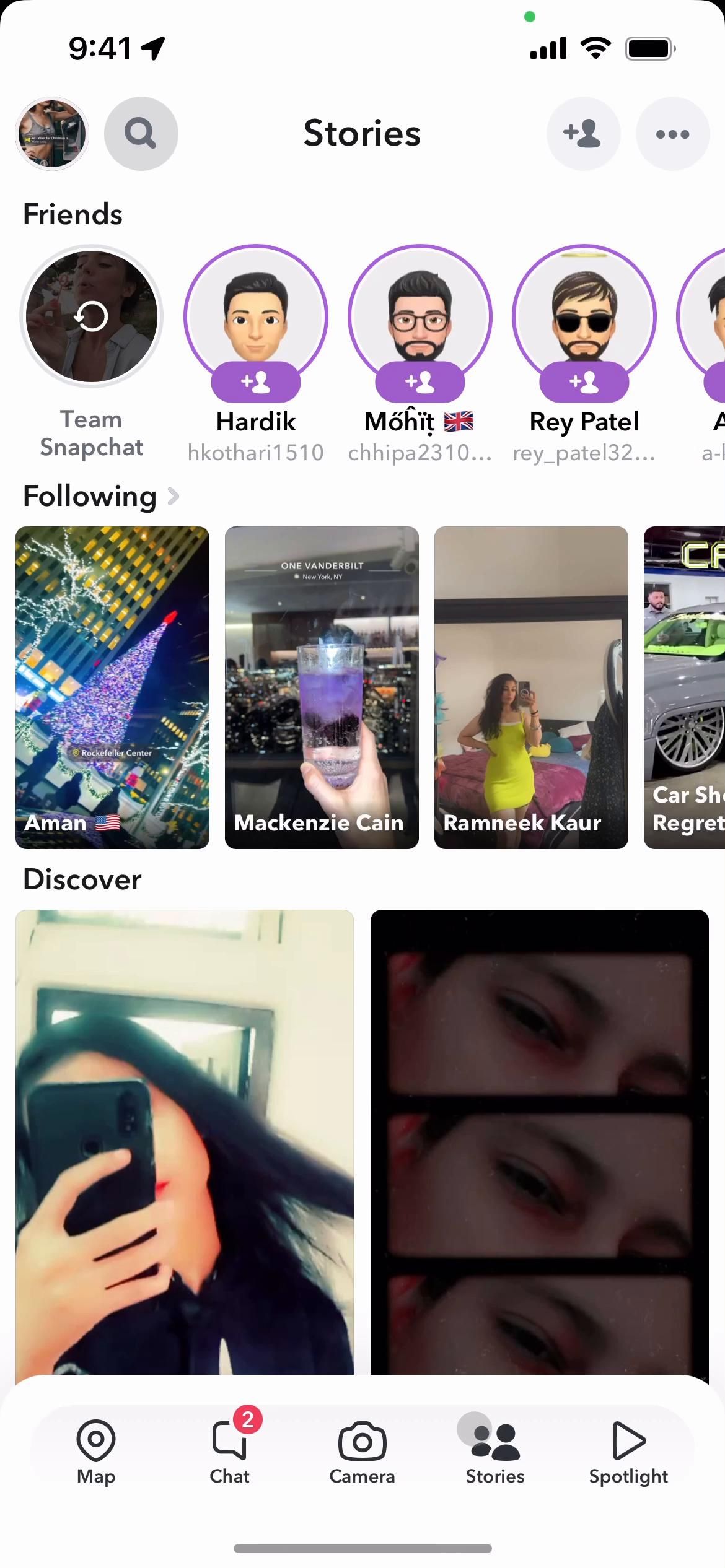
Task: Expand the Following section
Action: [x=101, y=497]
